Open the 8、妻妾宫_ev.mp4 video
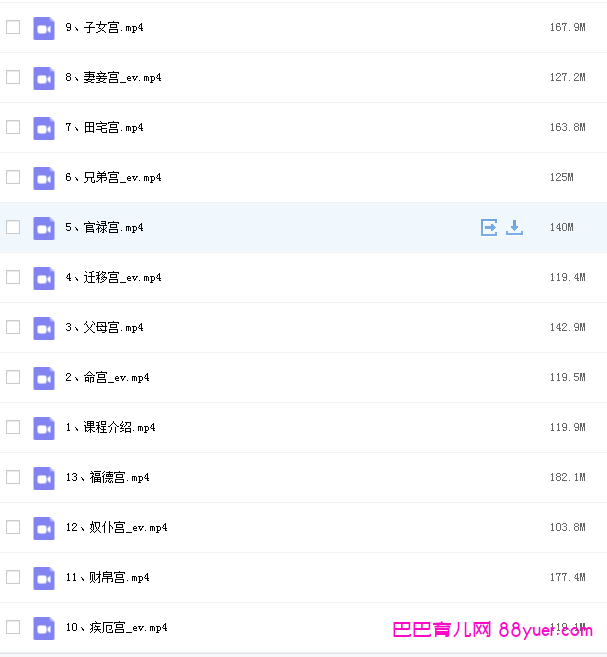607x657 pixels. 113,77
